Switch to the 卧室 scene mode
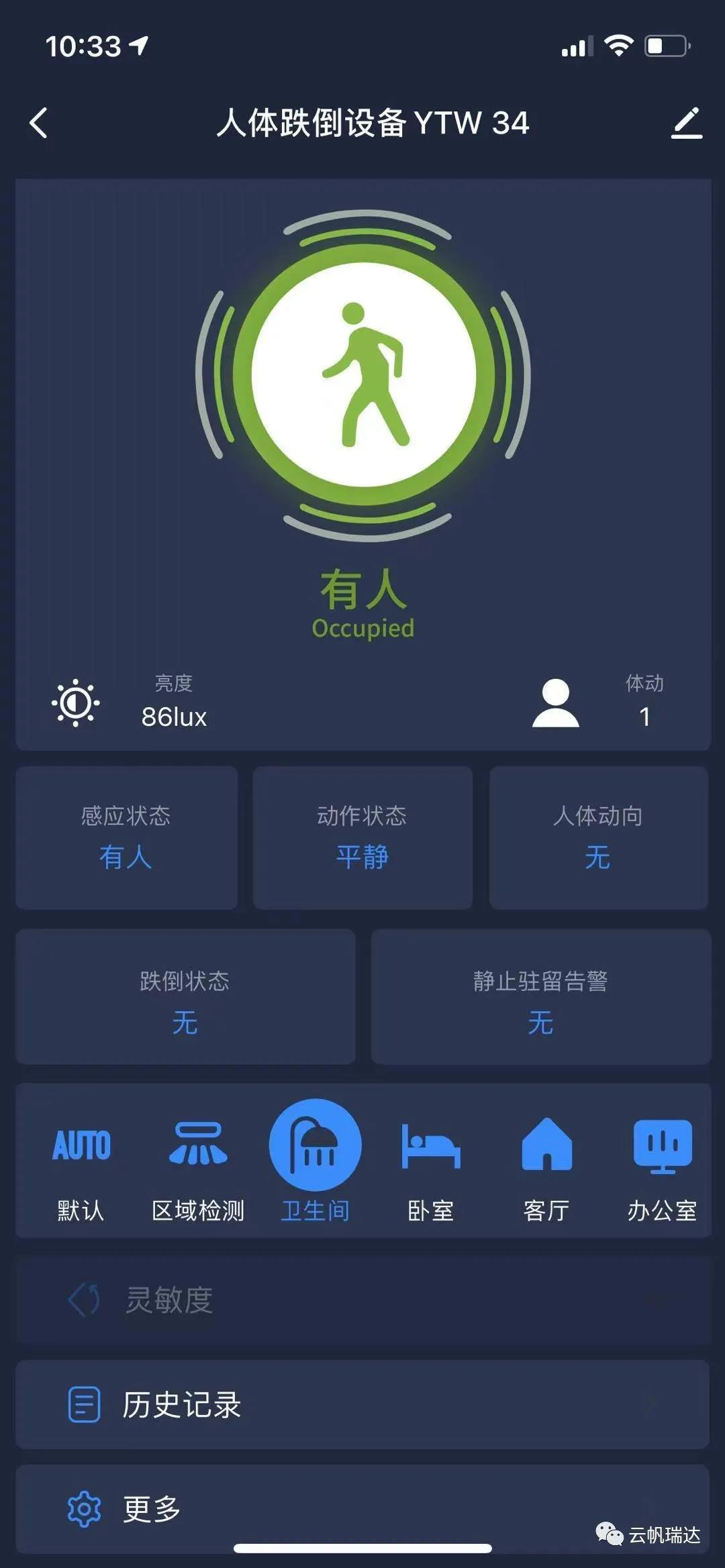This screenshot has height=1568, width=725. [x=431, y=1169]
